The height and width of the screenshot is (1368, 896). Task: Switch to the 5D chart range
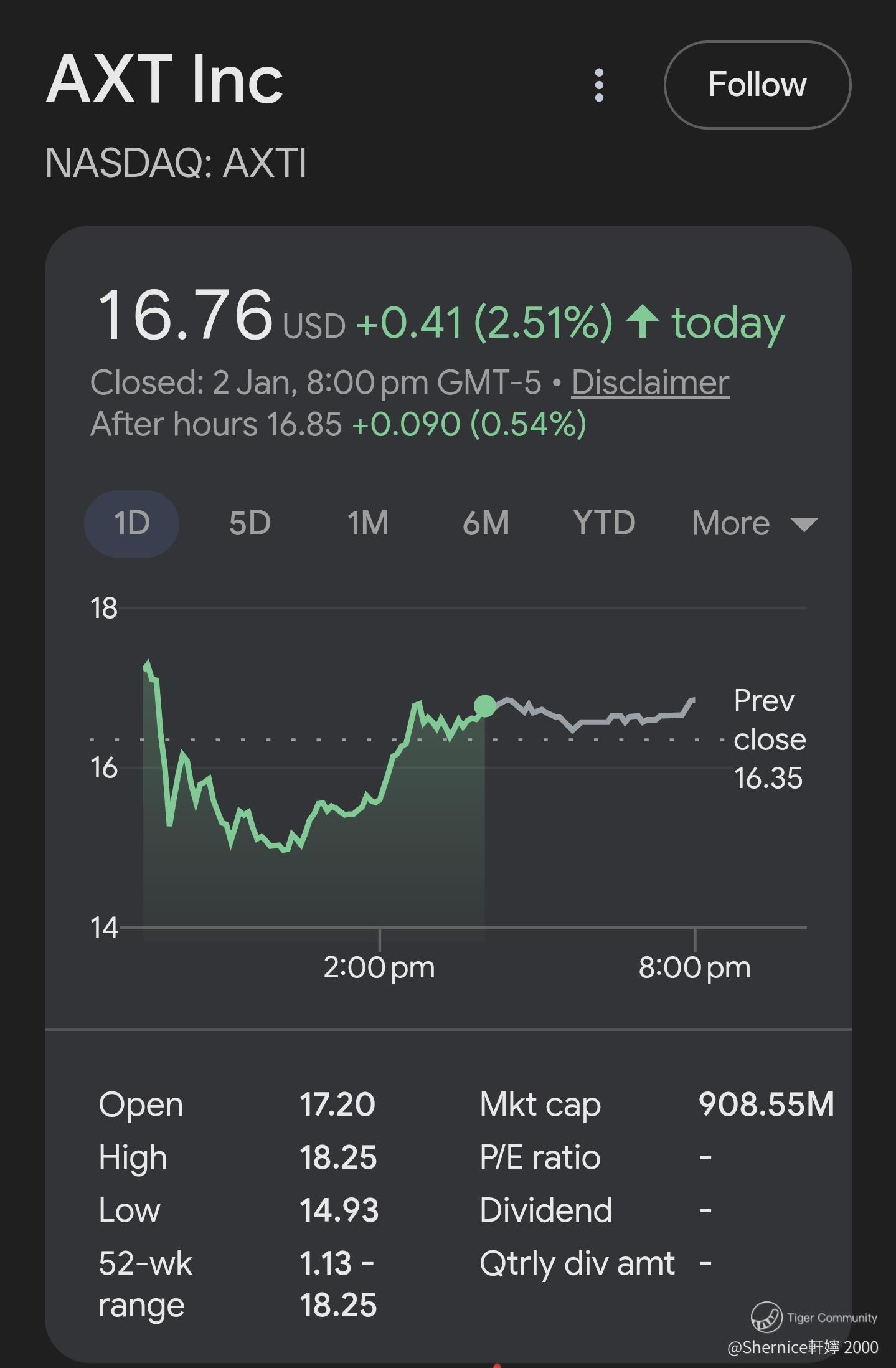tap(250, 523)
